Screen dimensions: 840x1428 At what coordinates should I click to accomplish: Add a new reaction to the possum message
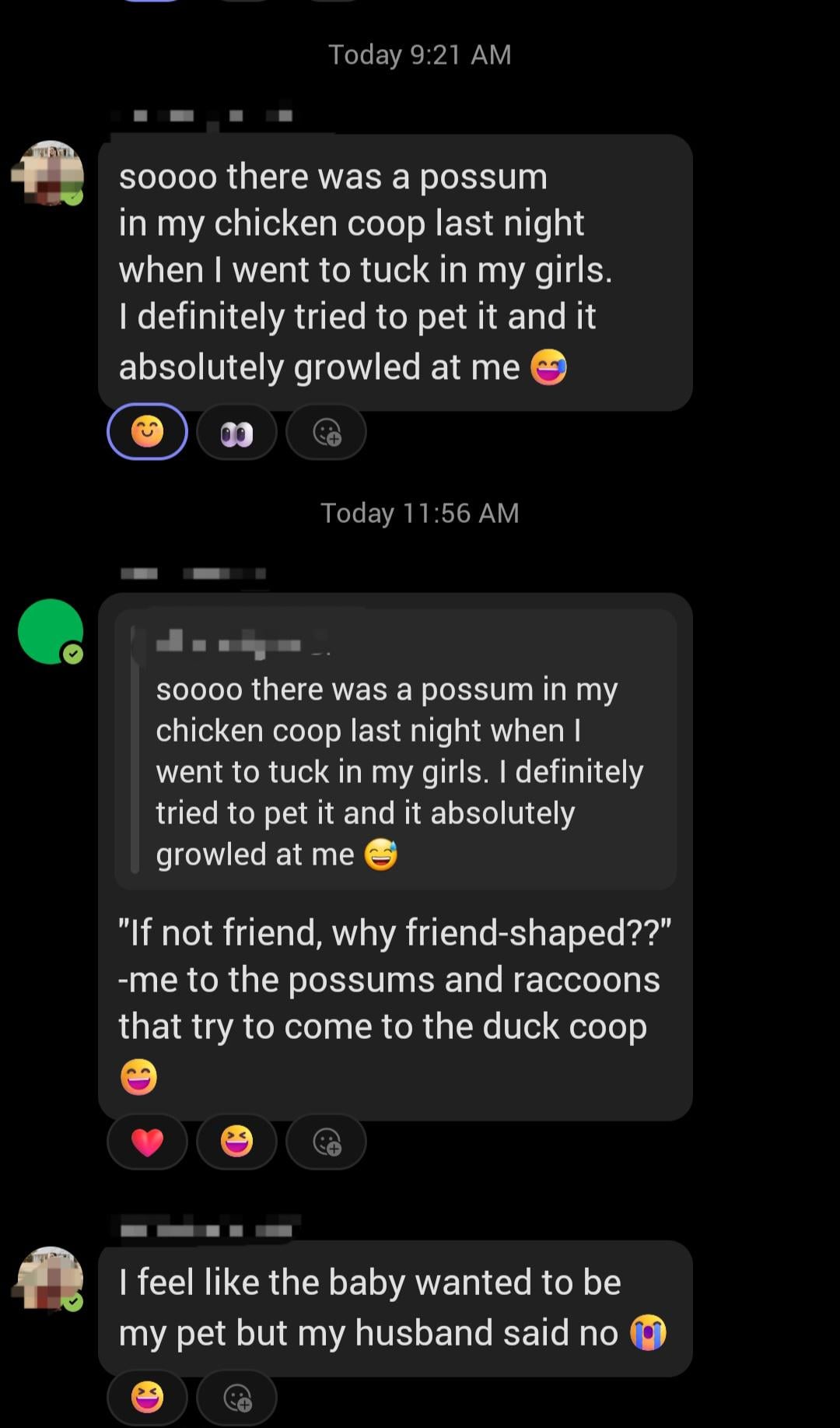pos(326,431)
